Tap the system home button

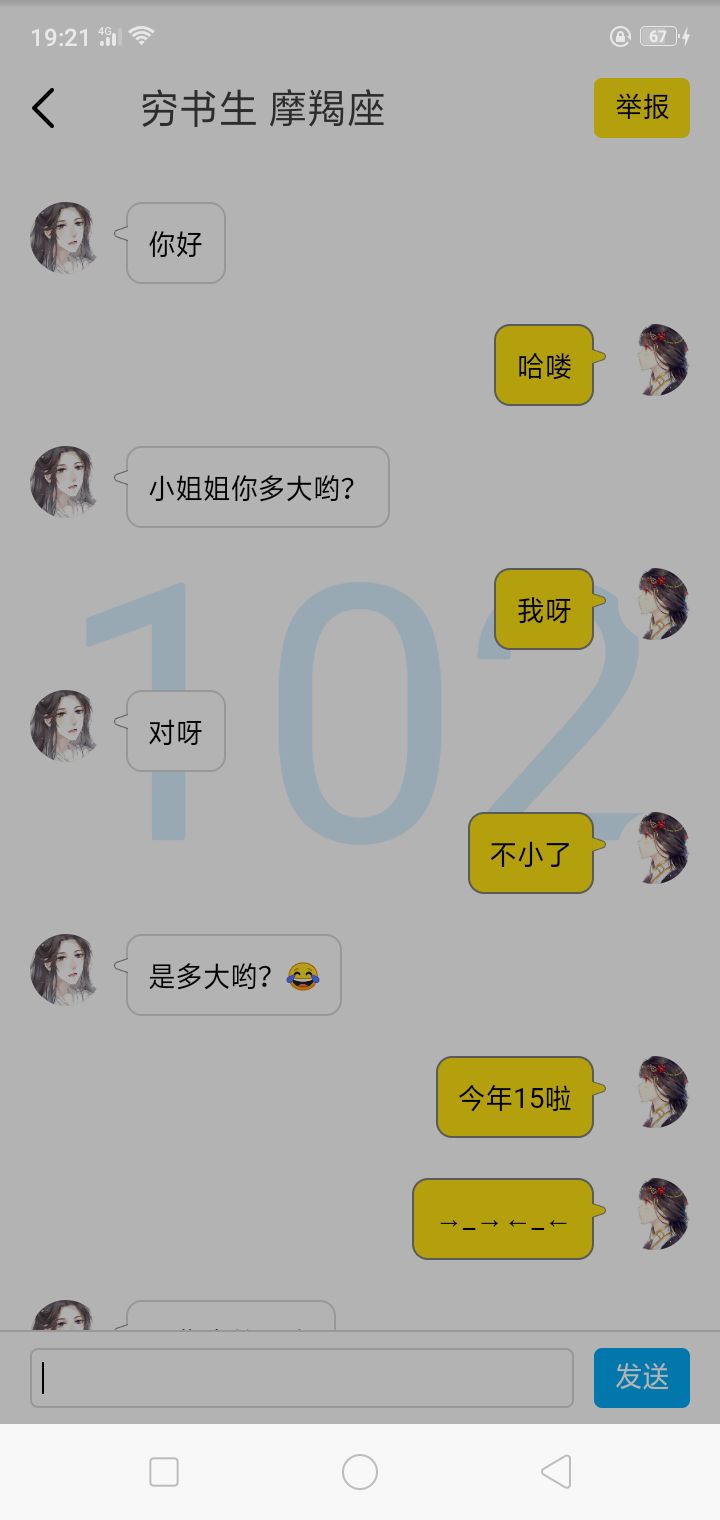[360, 1472]
